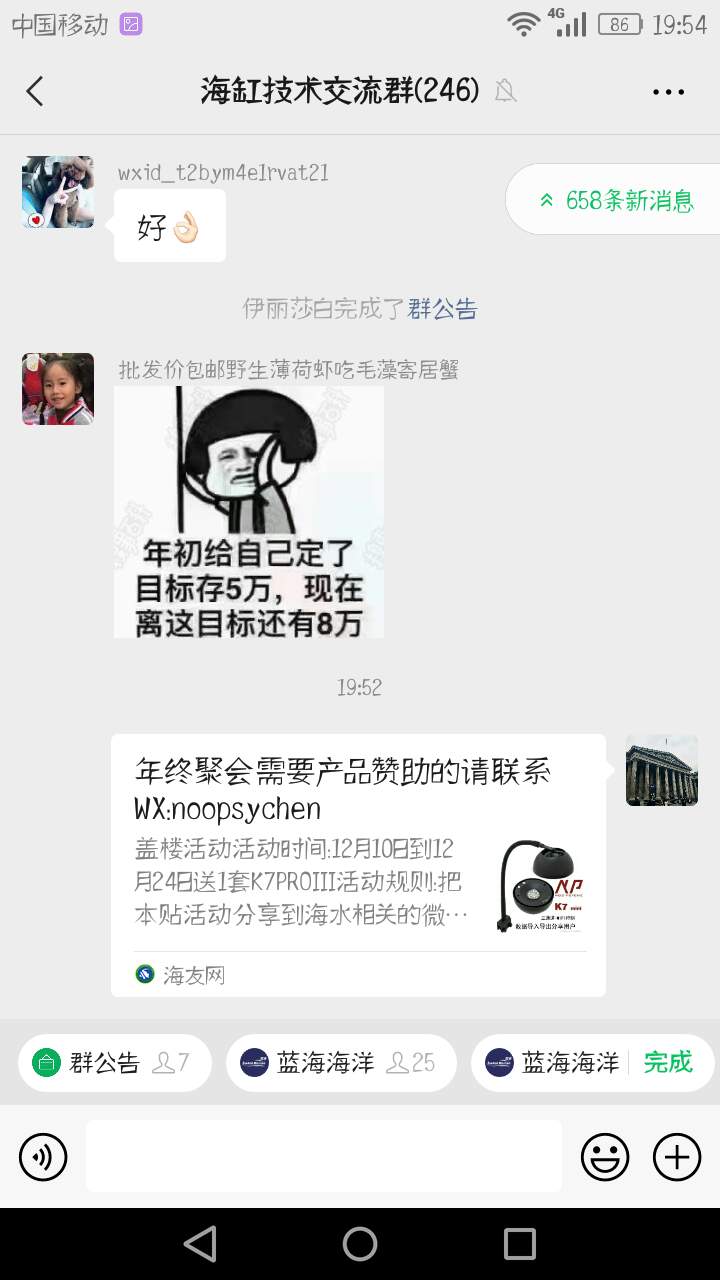Go back from the group chat
Viewport: 720px width, 1280px height.
[35, 92]
